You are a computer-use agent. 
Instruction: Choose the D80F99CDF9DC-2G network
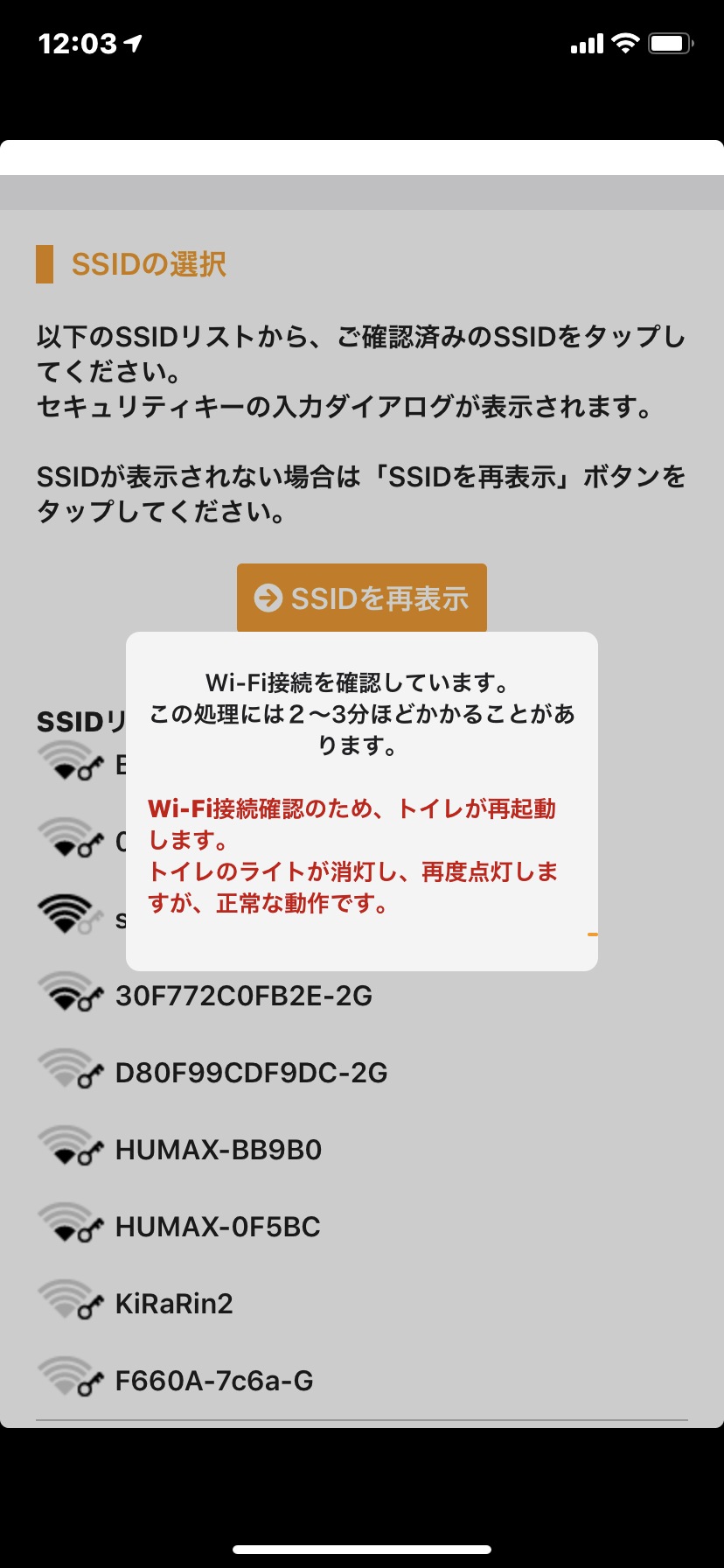(362, 1073)
